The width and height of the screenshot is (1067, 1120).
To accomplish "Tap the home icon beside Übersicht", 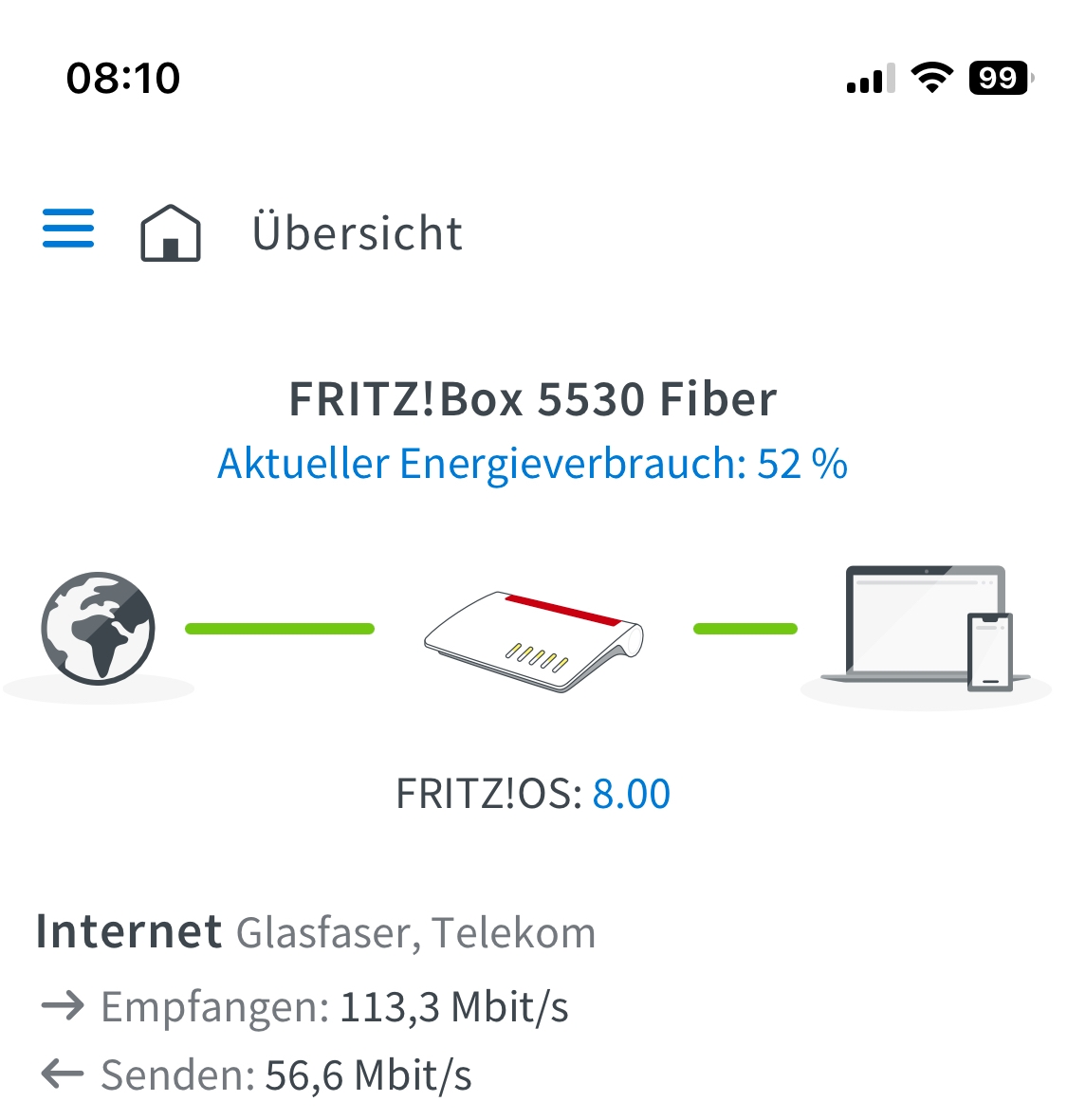I will [171, 232].
